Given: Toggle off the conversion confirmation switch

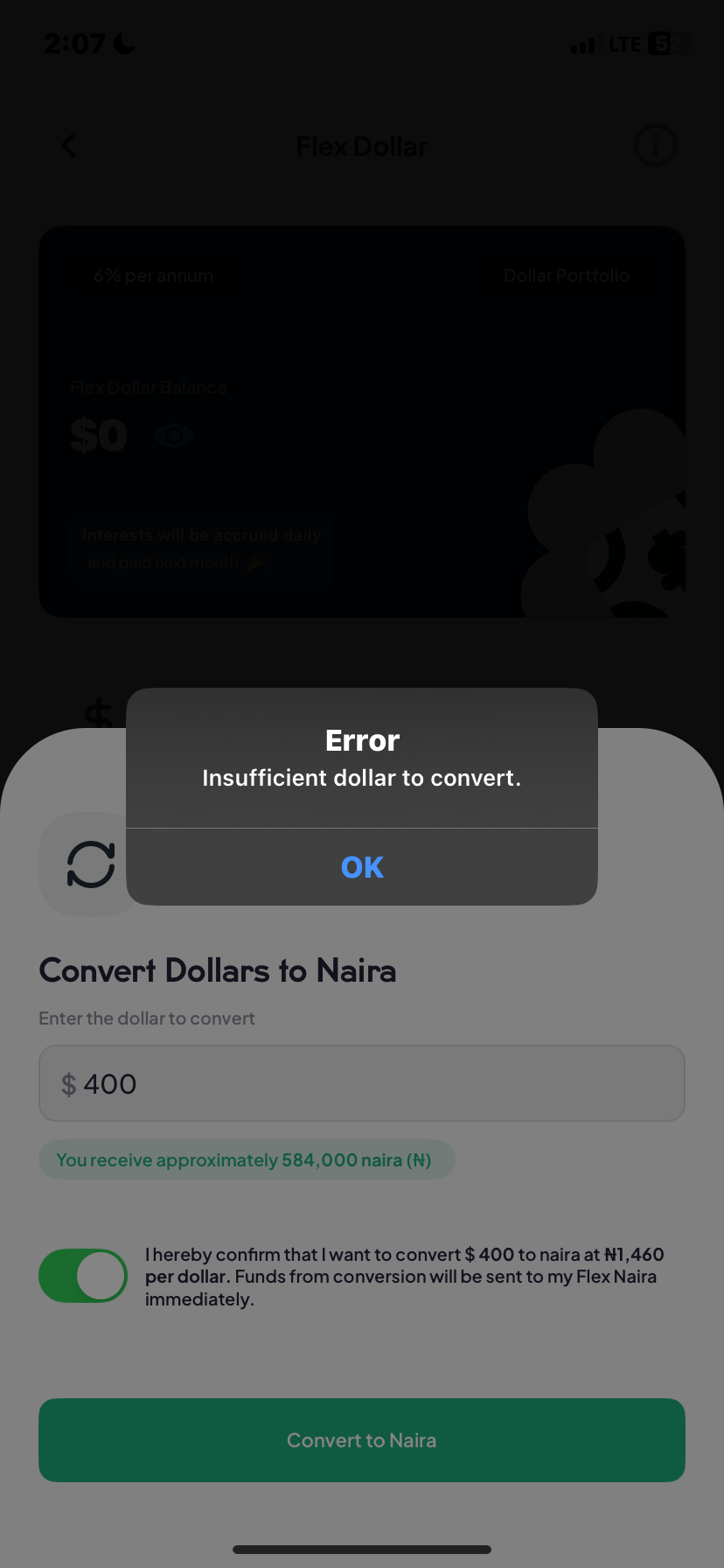Looking at the screenshot, I should click(83, 1276).
